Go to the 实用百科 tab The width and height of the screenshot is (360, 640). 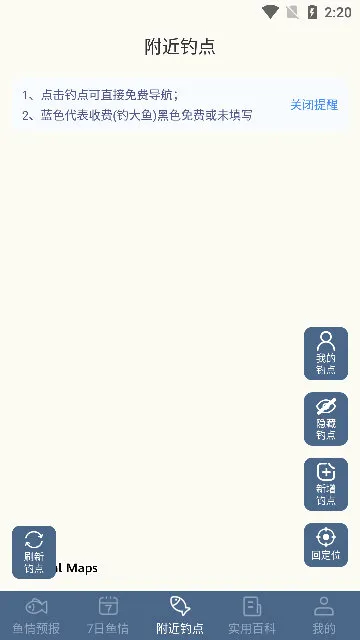(252, 616)
